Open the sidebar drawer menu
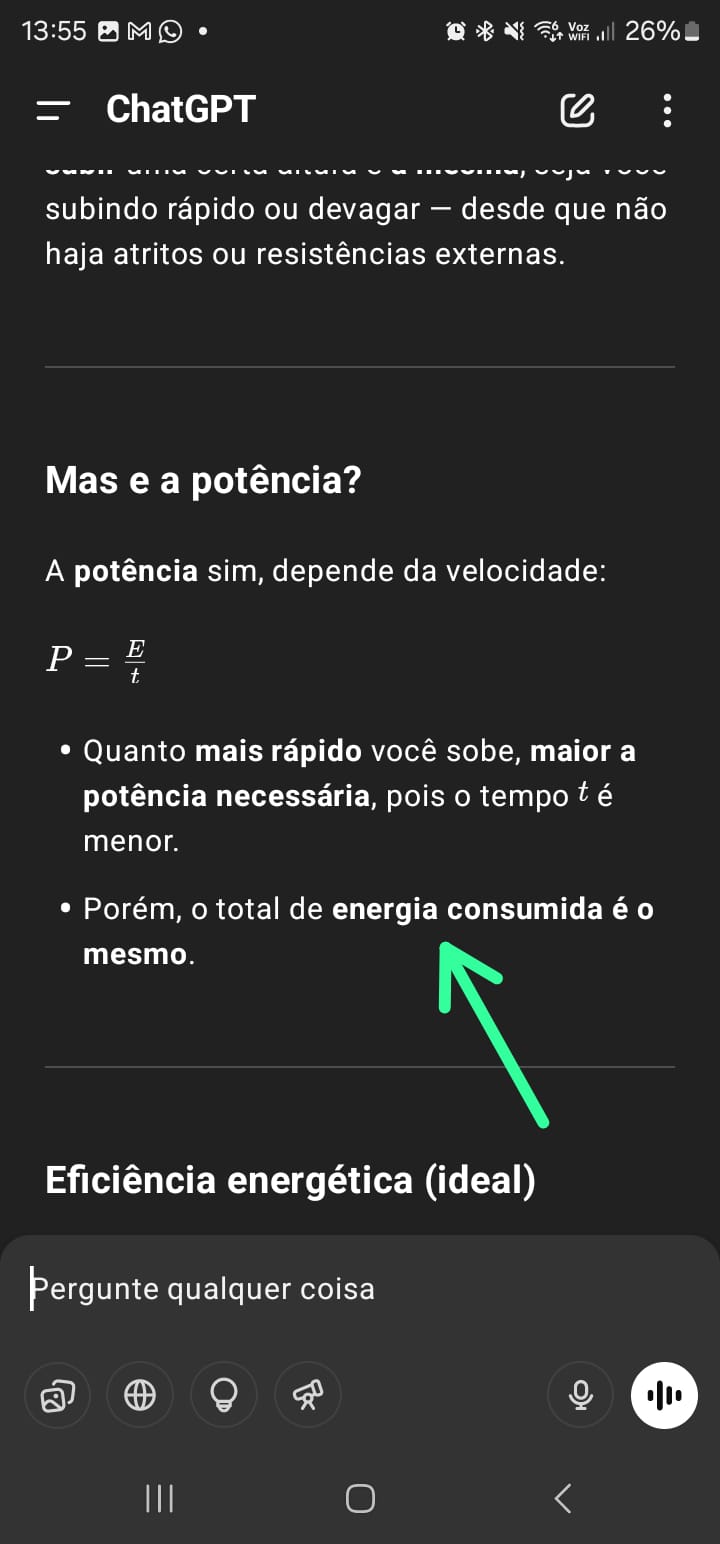Image resolution: width=720 pixels, height=1544 pixels. [53, 110]
